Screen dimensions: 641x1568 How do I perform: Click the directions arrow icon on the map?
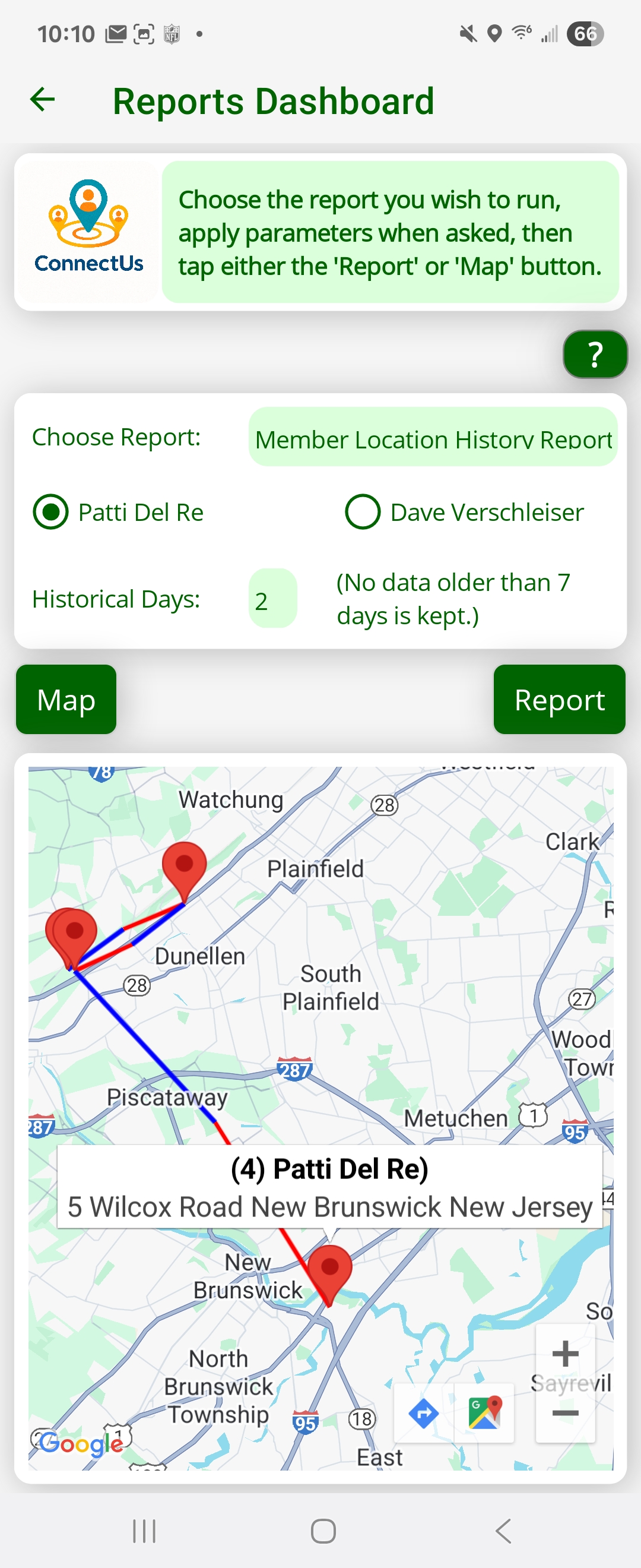point(424,1414)
